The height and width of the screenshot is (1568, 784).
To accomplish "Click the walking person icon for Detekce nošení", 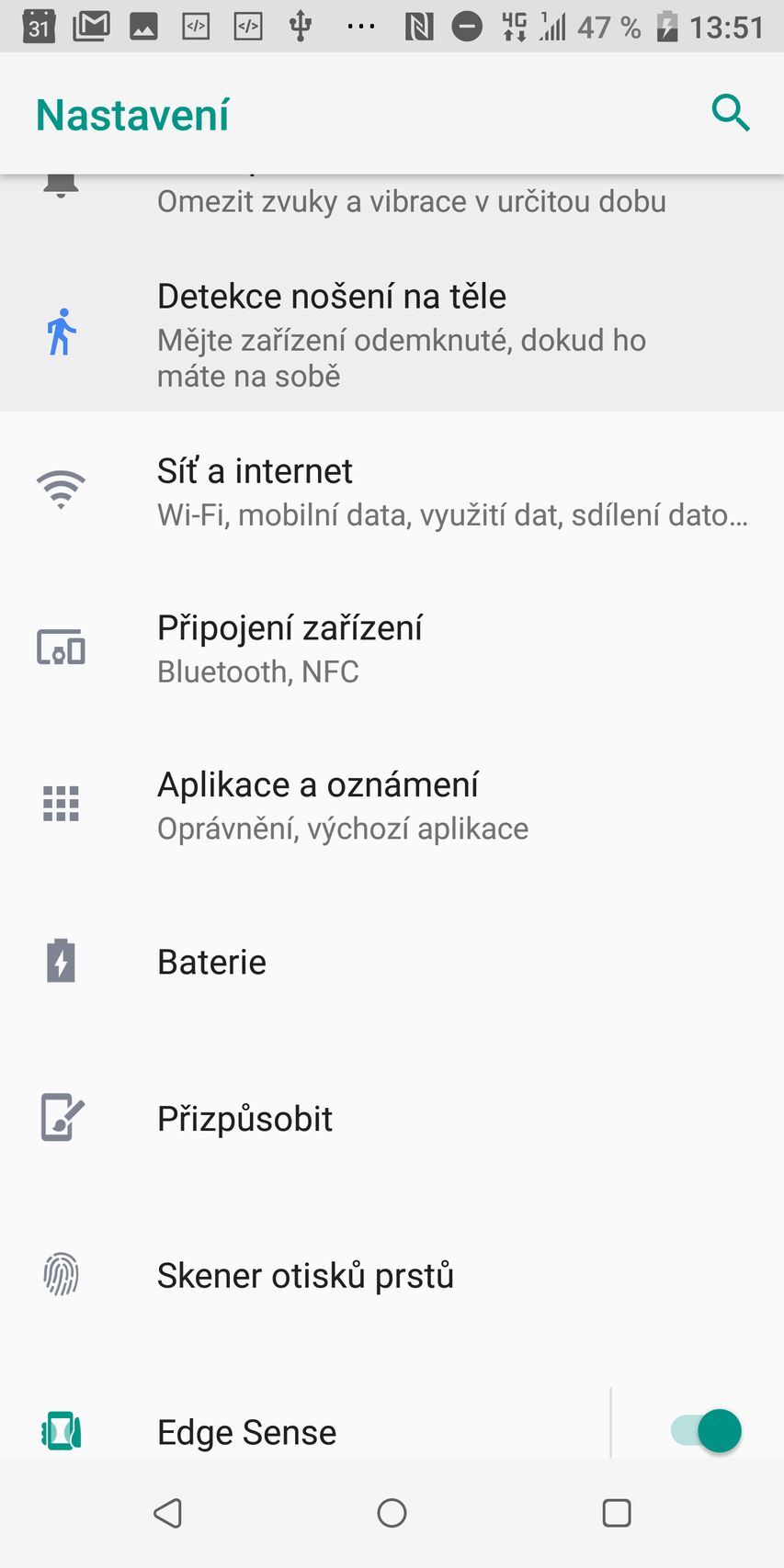I will [61, 333].
